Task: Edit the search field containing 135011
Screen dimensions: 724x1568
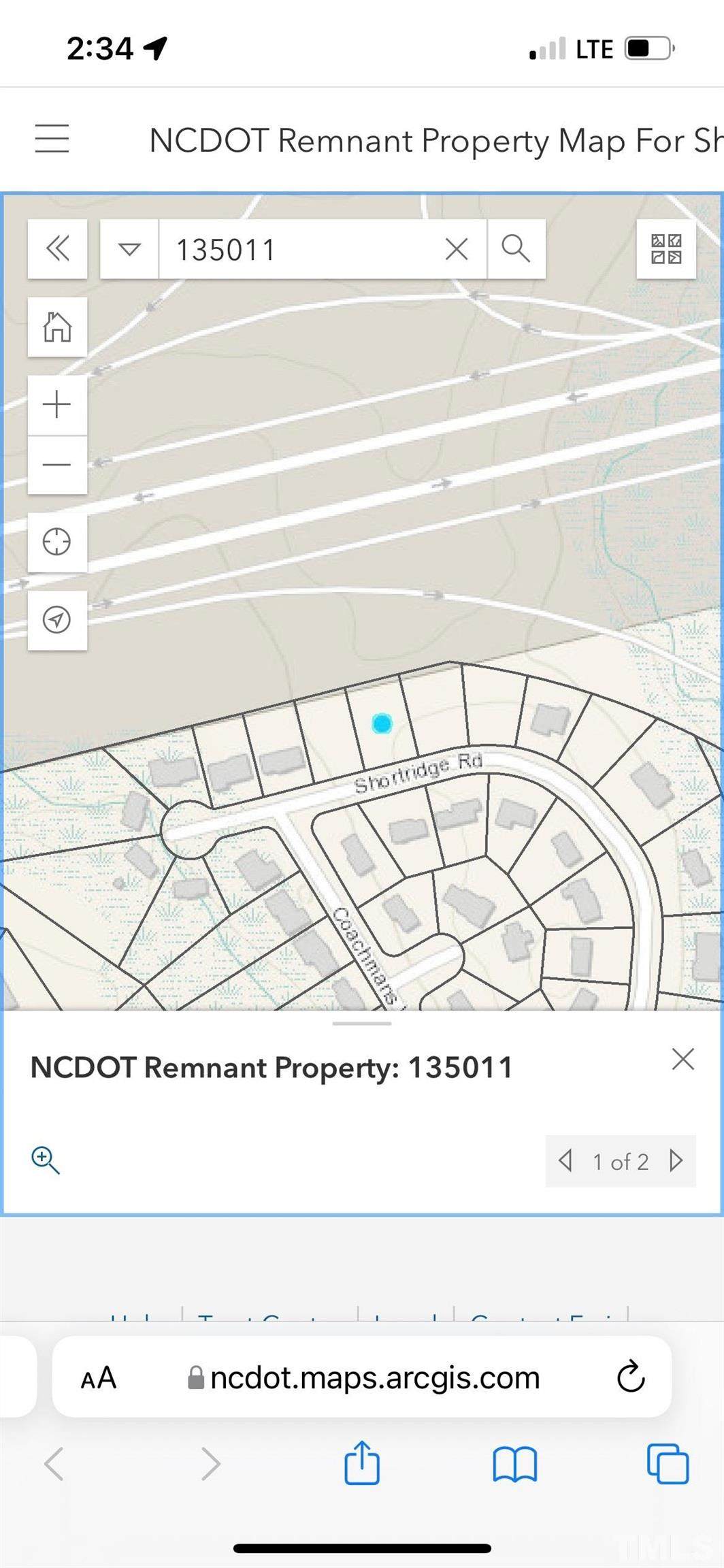Action: coord(299,249)
